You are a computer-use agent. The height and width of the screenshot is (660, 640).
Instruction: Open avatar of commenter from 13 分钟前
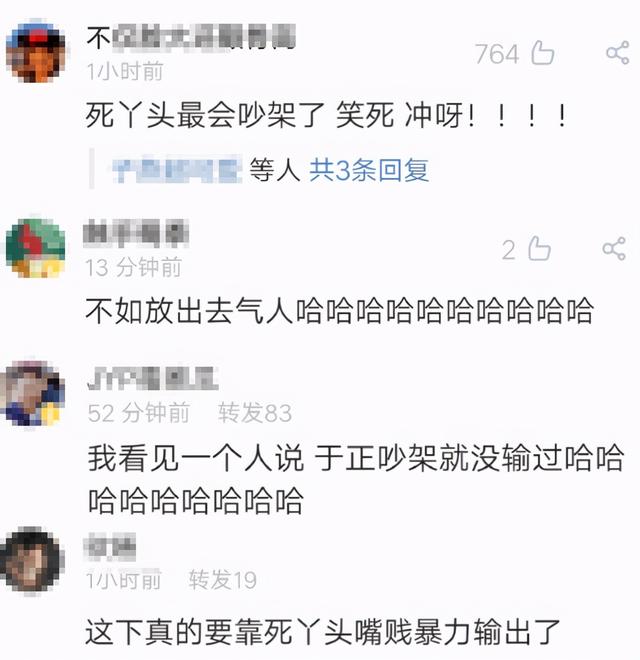[x=35, y=247]
